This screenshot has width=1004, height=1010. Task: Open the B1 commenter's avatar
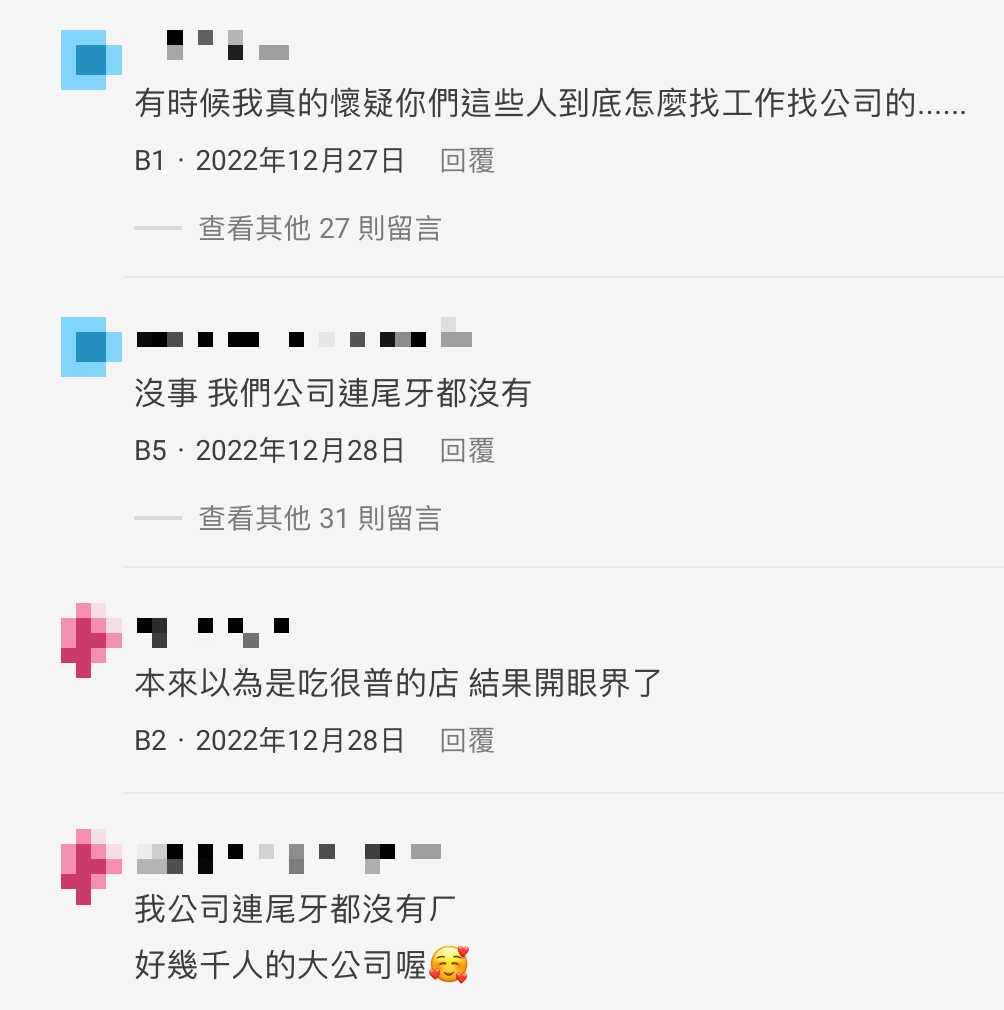coord(91,60)
